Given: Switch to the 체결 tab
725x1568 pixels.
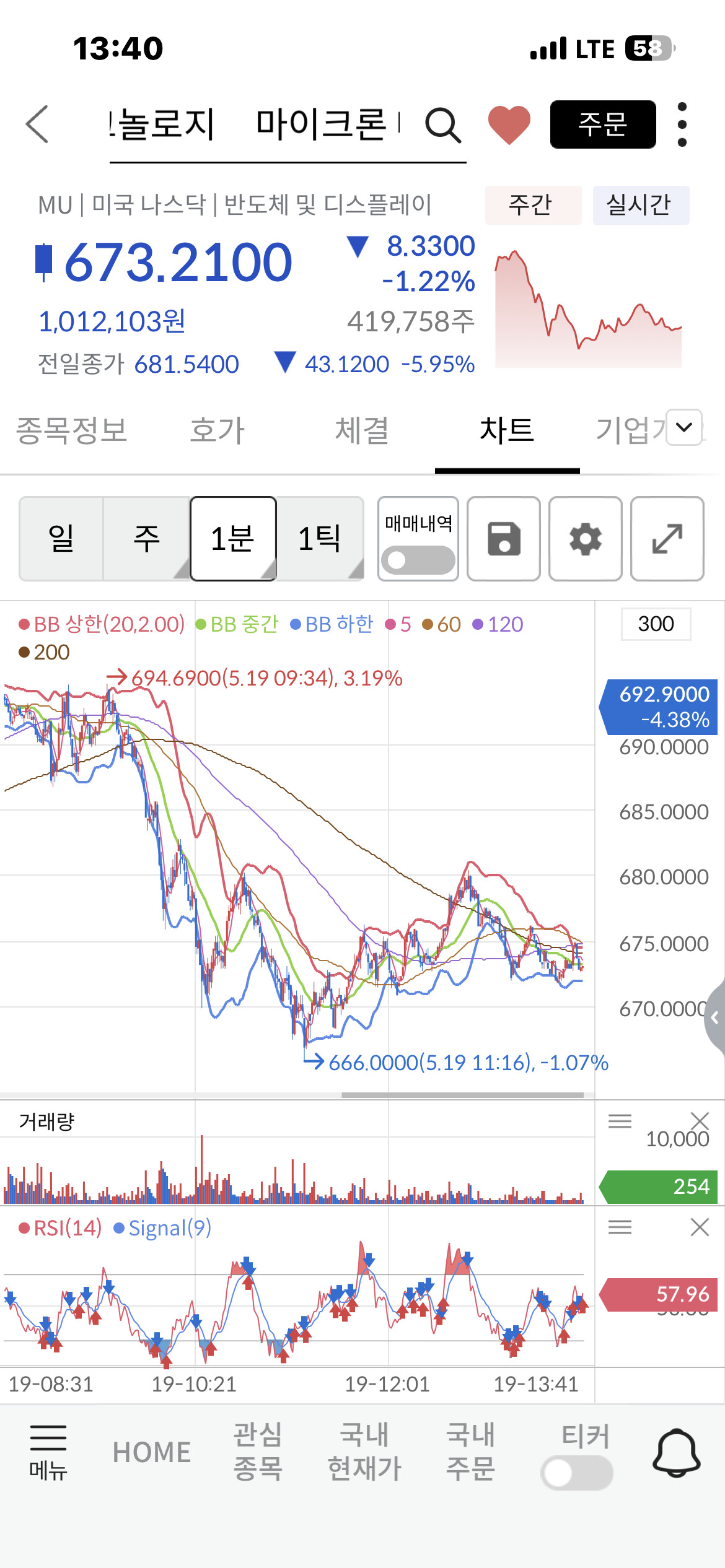Looking at the screenshot, I should [362, 430].
